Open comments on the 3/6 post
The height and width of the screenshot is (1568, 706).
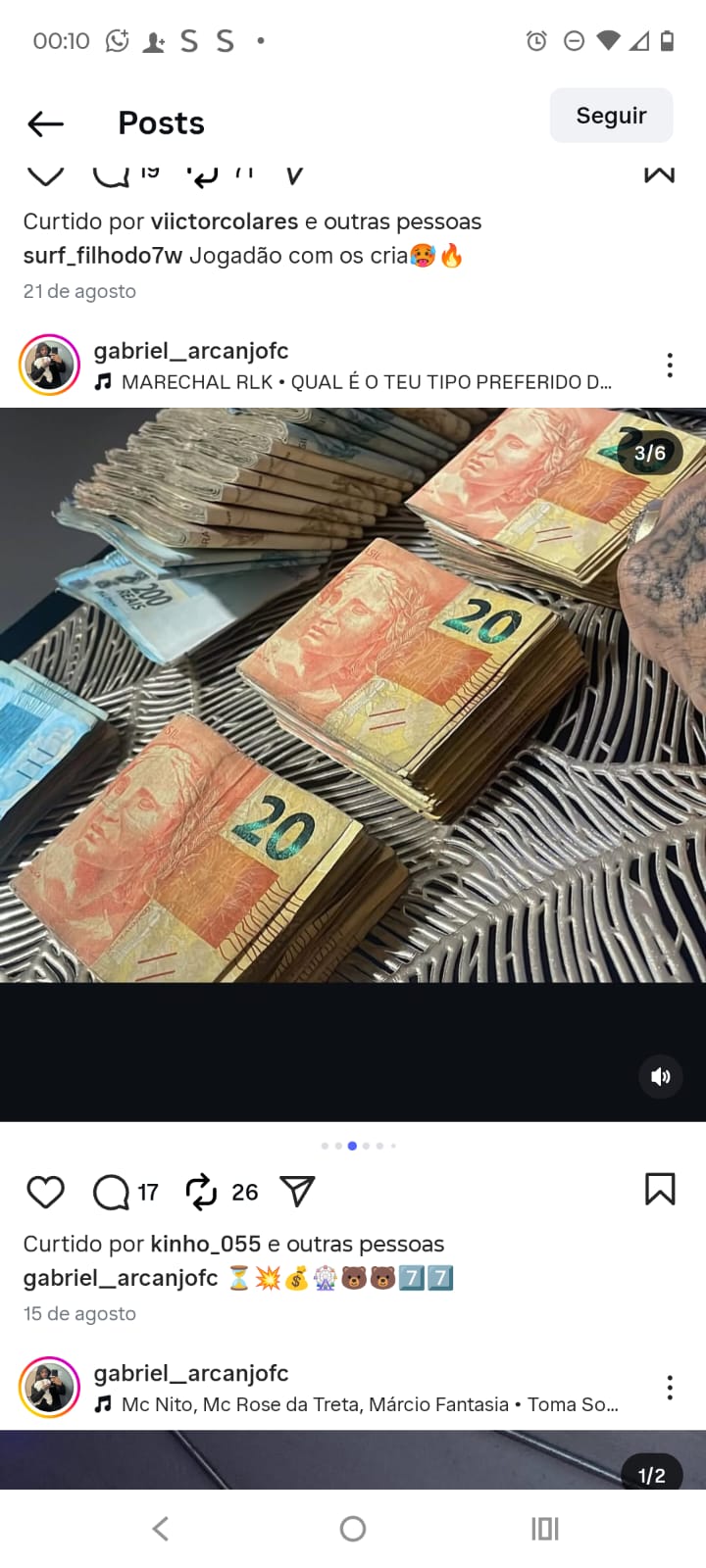[111, 1192]
